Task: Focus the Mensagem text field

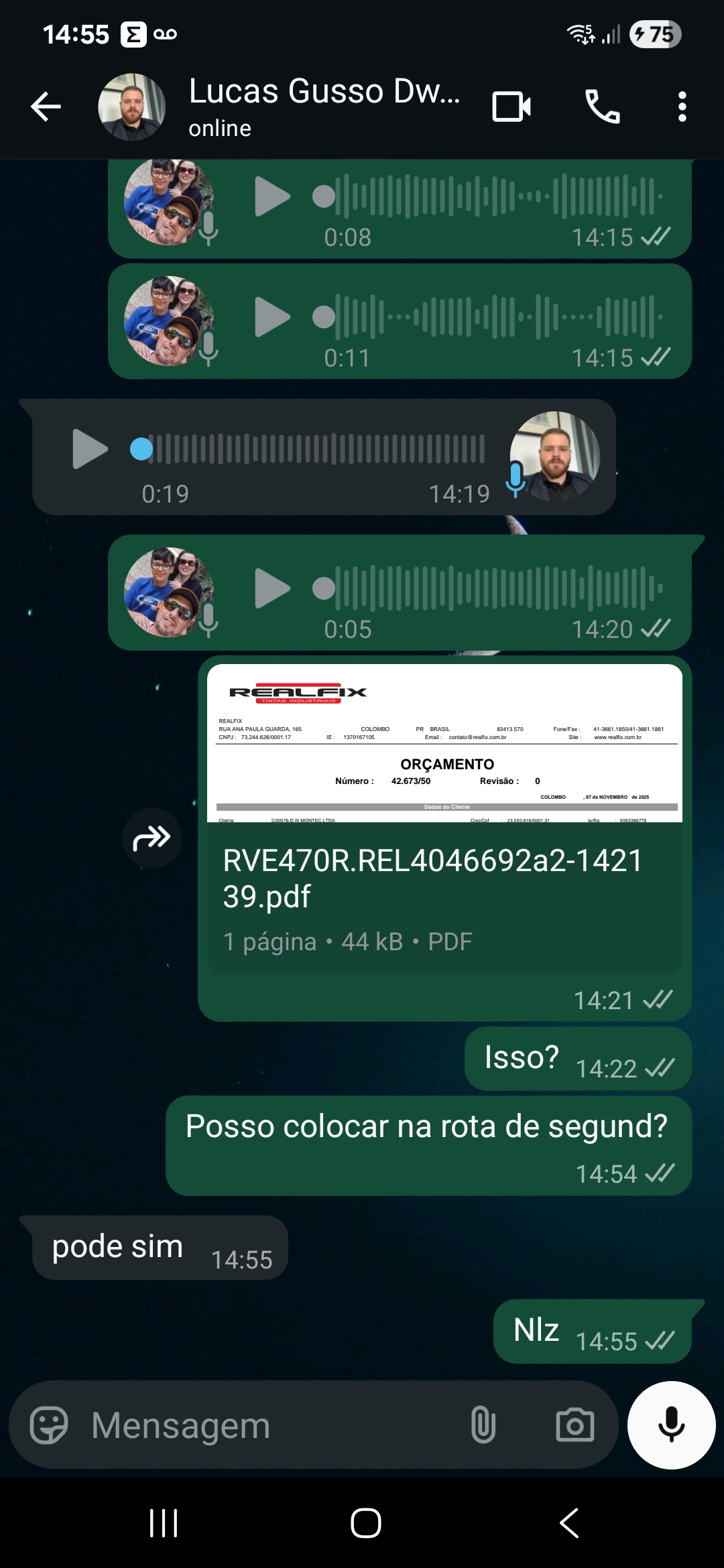Action: 268,1425
